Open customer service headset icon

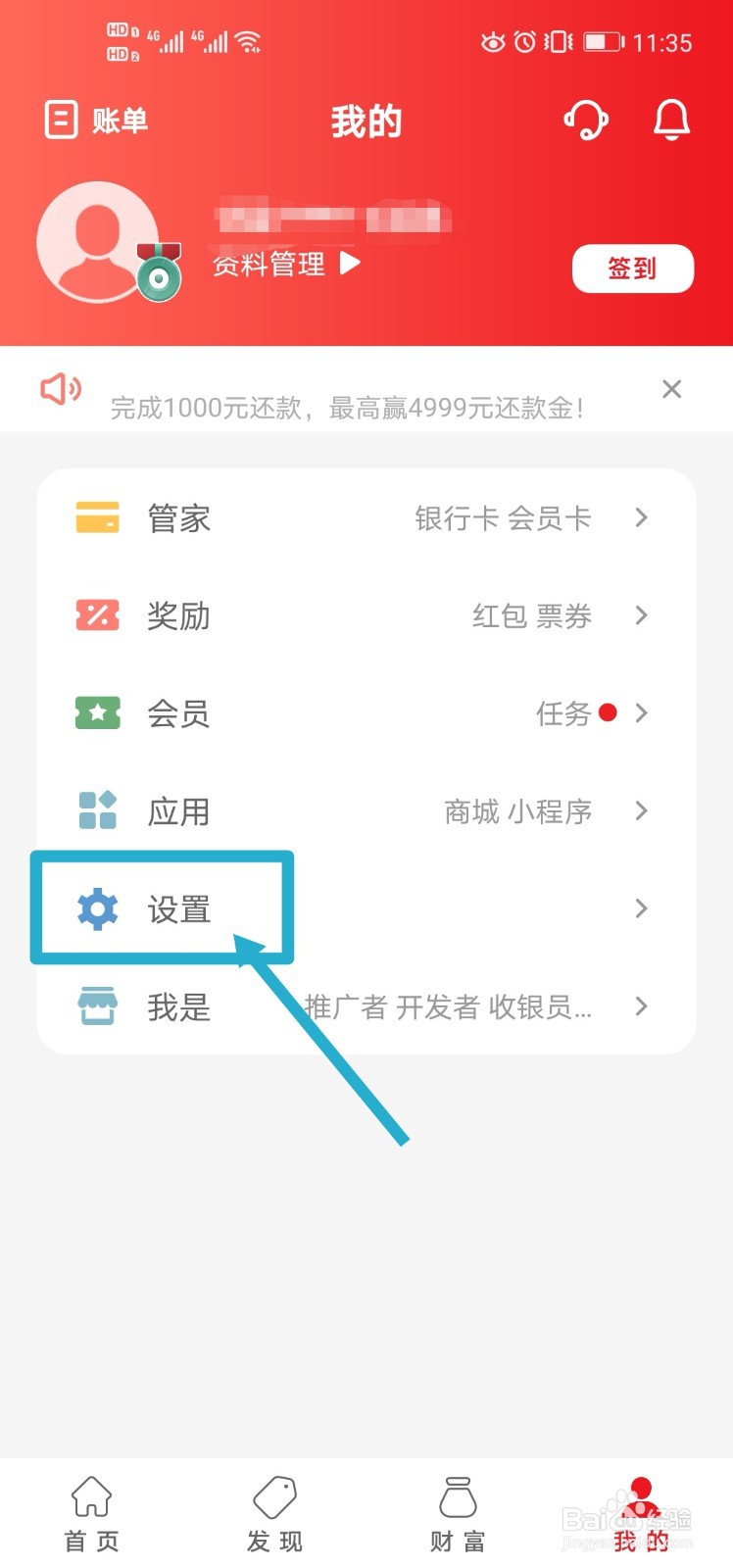pyautogui.click(x=587, y=120)
